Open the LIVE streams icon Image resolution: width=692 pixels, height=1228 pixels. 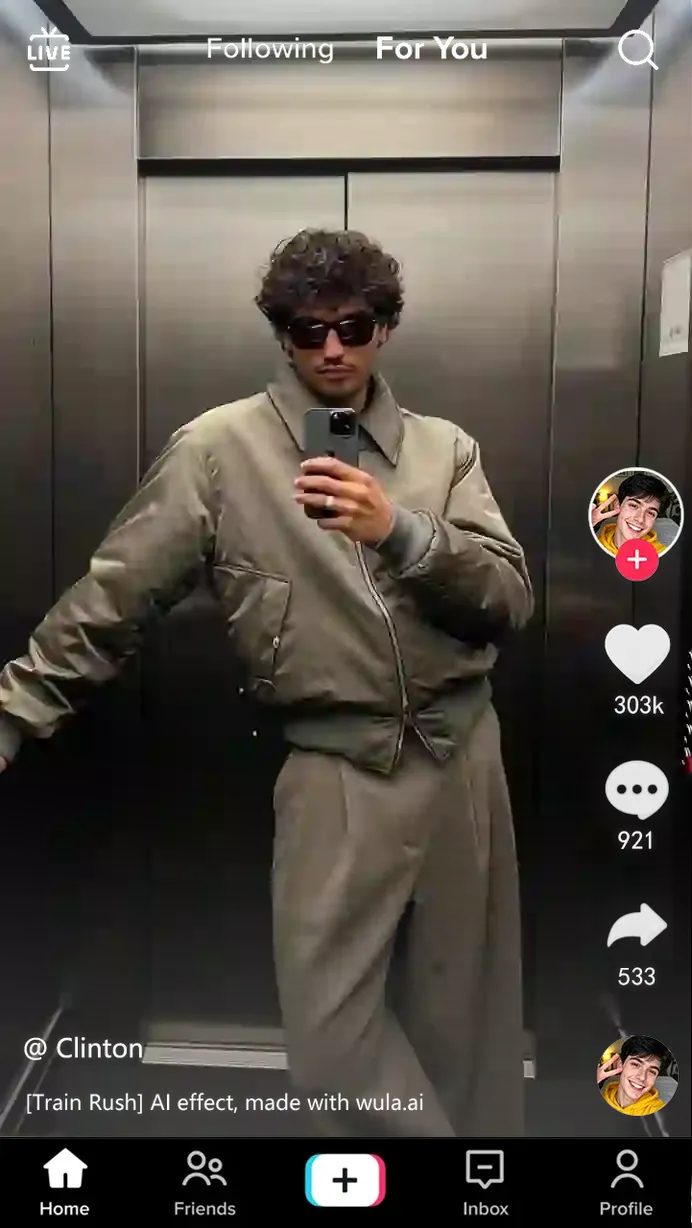pyautogui.click(x=48, y=49)
